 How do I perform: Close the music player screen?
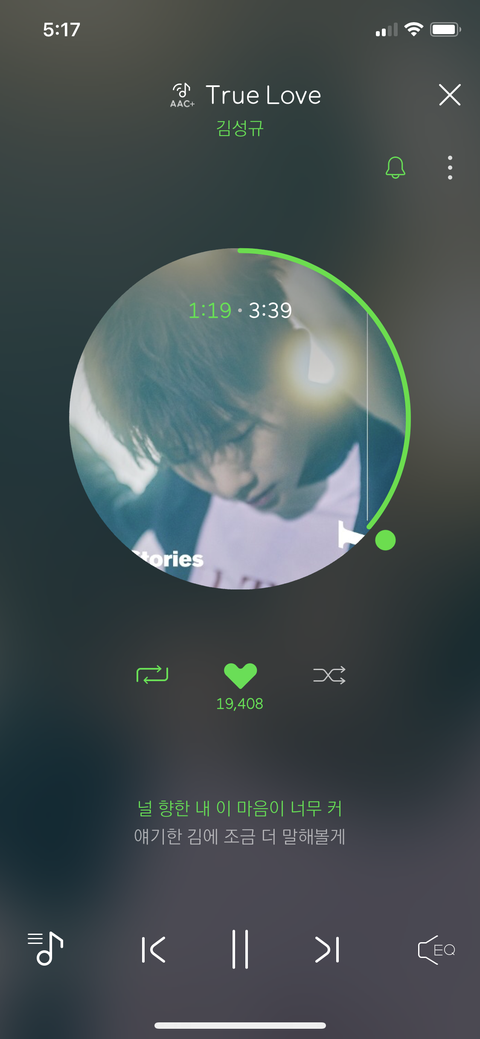point(450,95)
